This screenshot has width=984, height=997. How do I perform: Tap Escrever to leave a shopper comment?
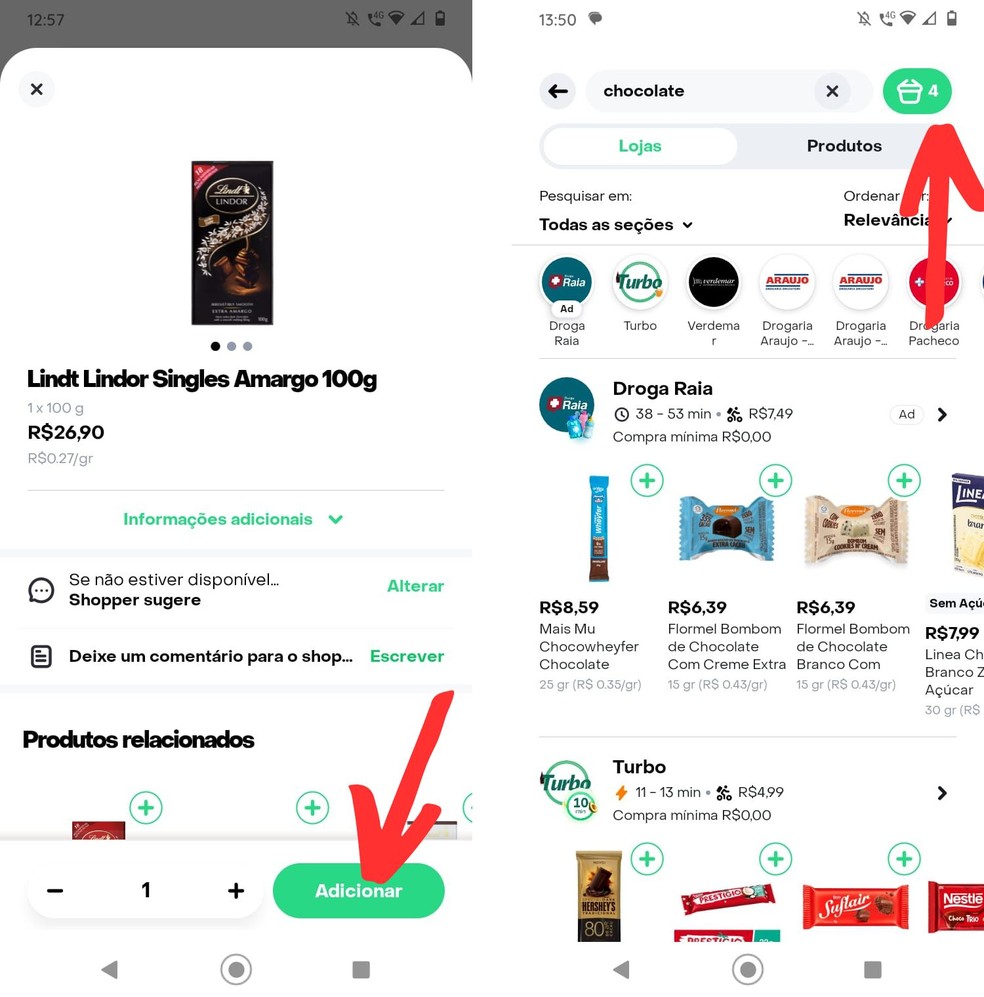(407, 656)
